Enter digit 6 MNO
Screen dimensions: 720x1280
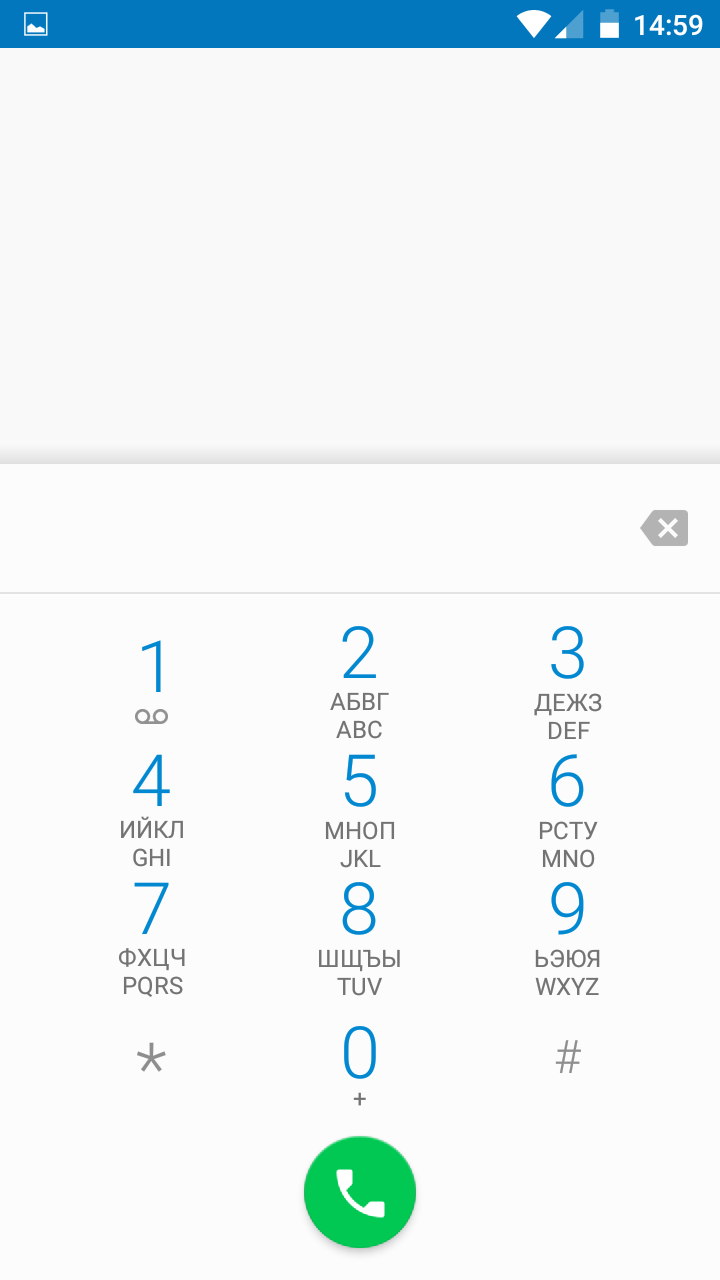coord(568,809)
